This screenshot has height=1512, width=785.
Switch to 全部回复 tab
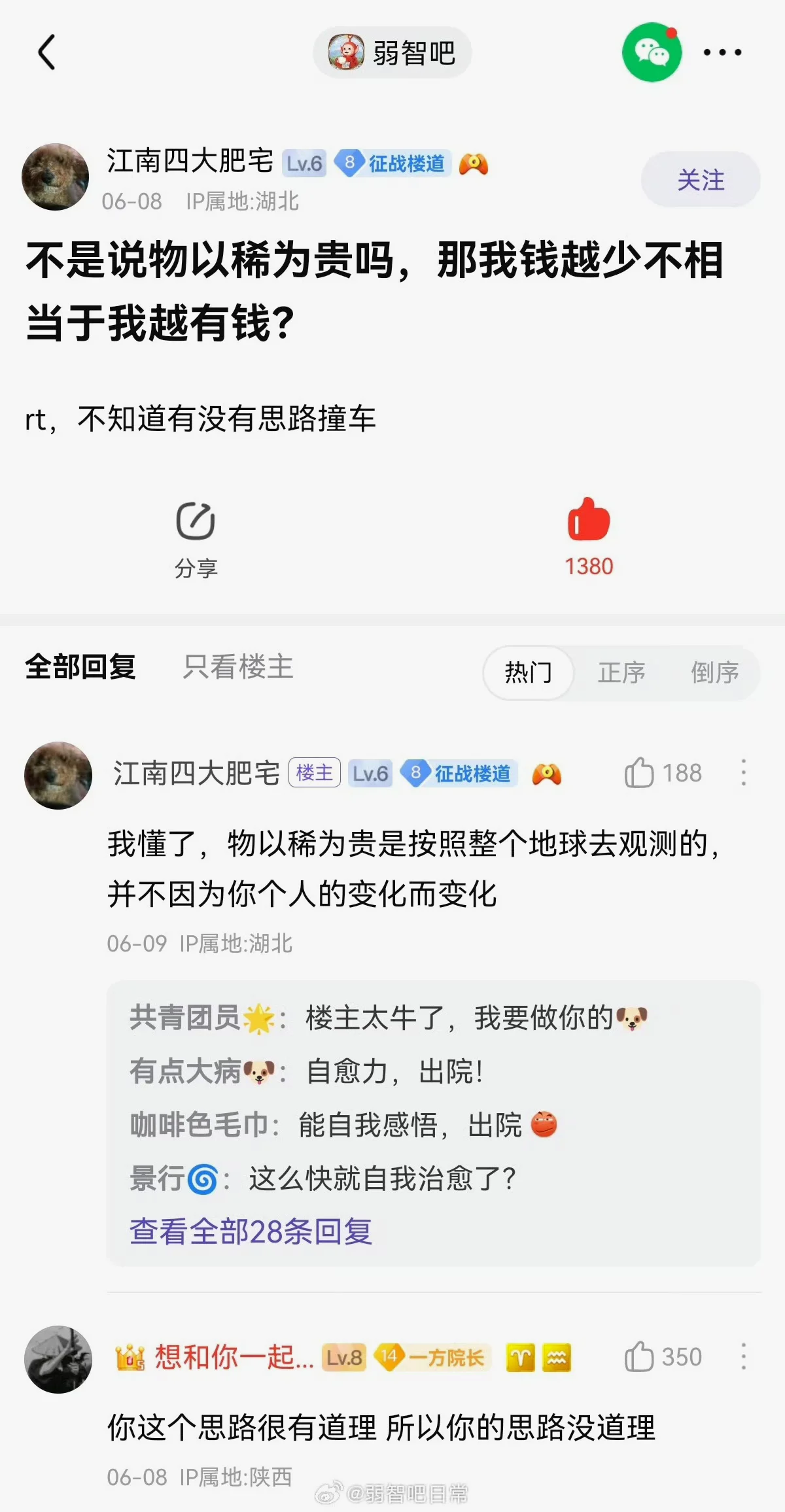click(80, 667)
